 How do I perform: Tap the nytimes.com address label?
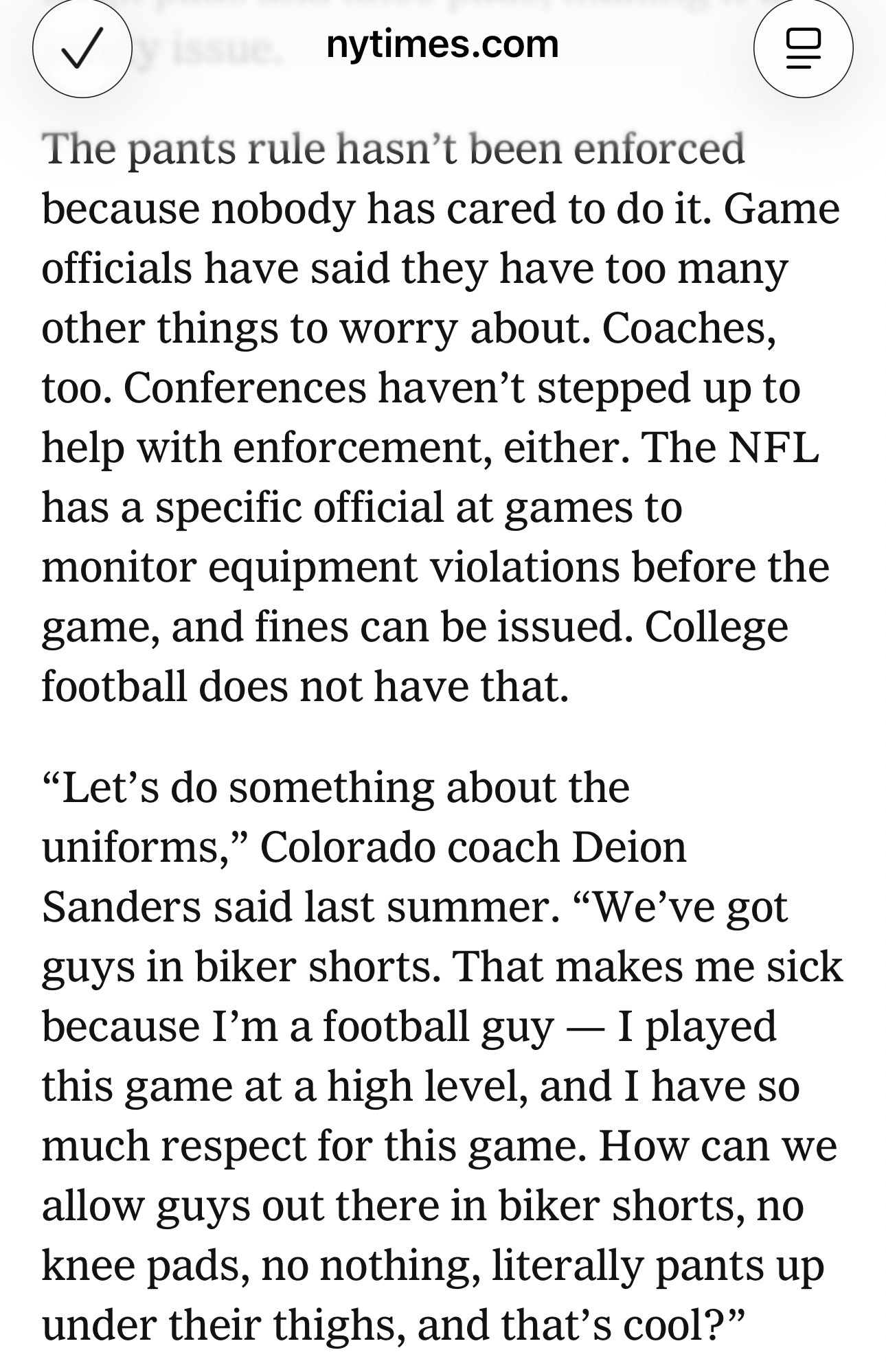442,45
